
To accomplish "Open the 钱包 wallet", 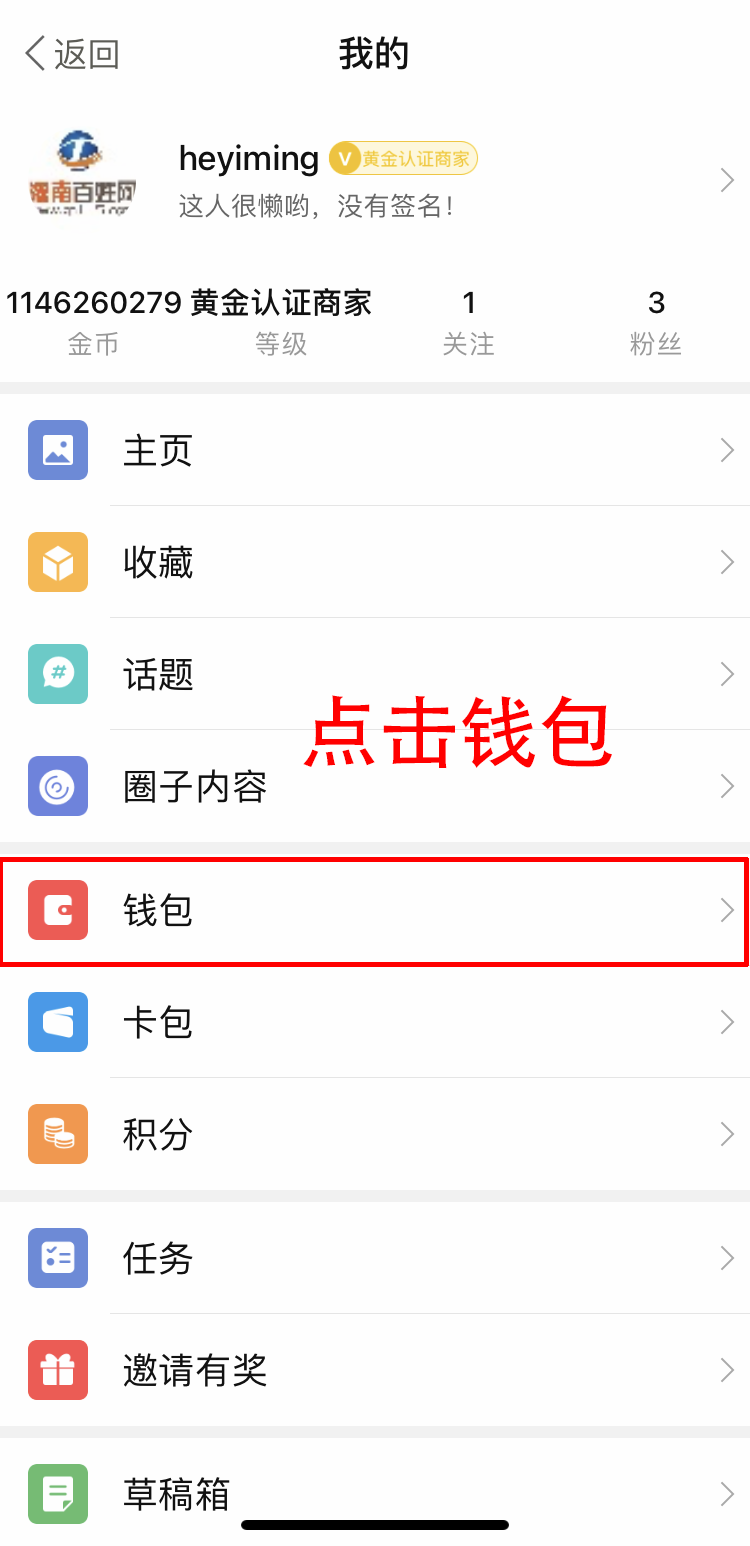I will pyautogui.click(x=375, y=911).
